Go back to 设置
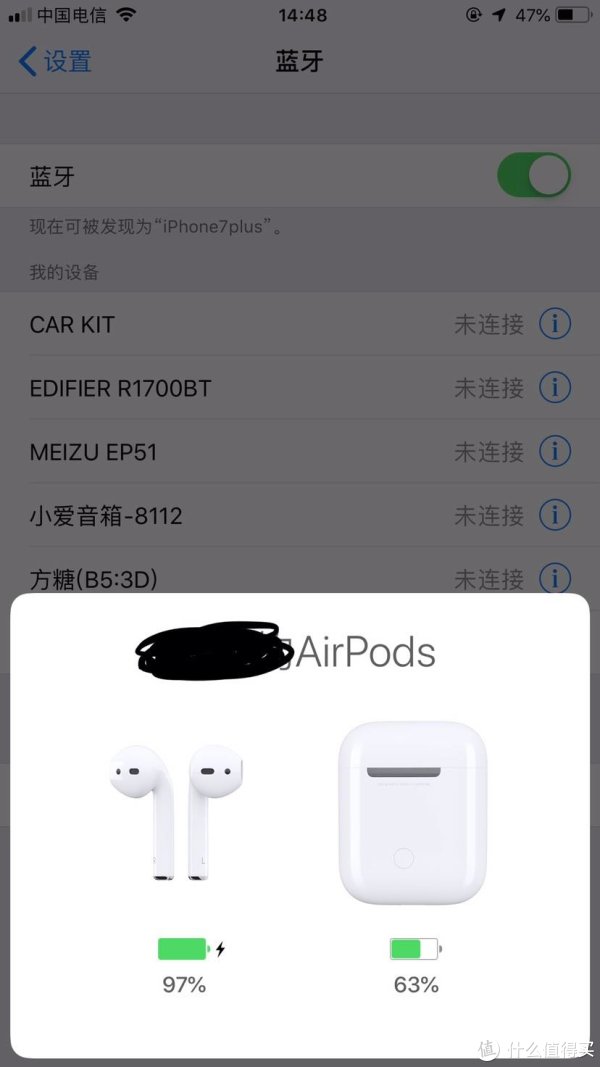Screen dimensions: 600x1067 point(56,62)
